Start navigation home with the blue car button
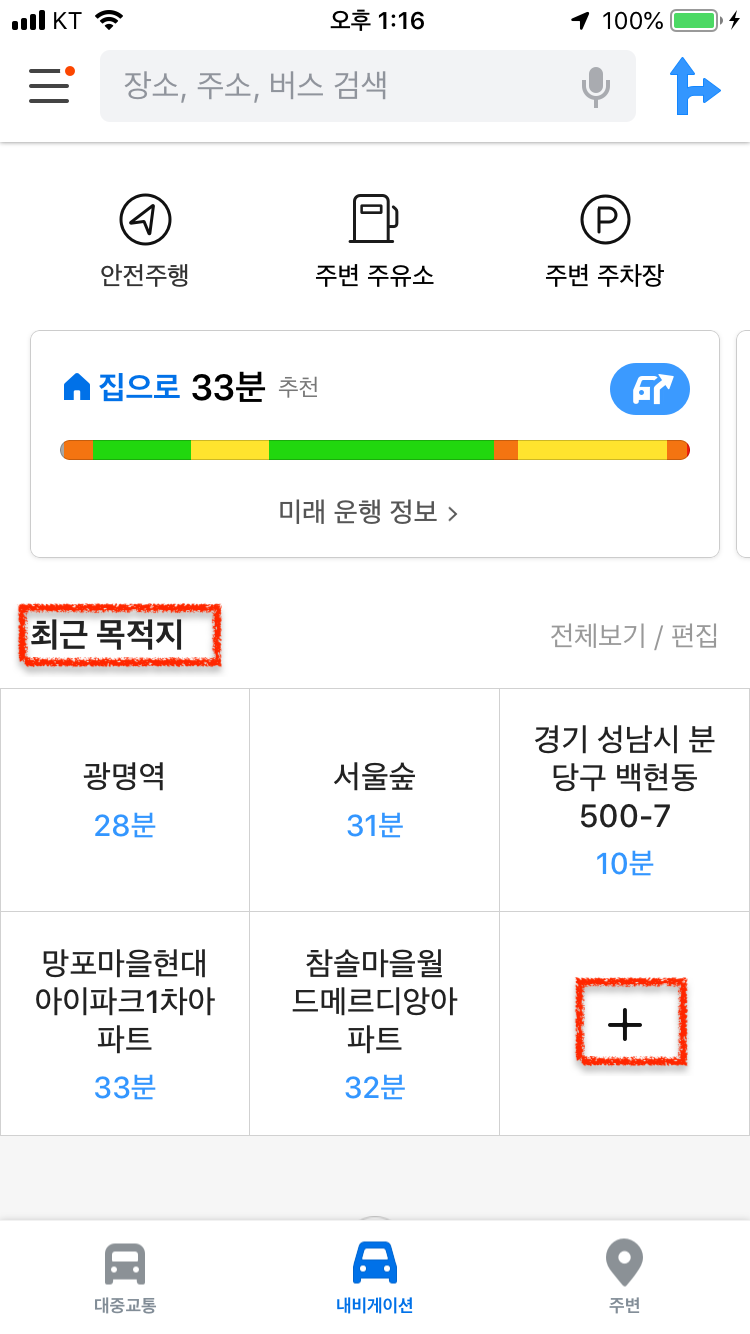This screenshot has height=1334, width=750. [650, 390]
